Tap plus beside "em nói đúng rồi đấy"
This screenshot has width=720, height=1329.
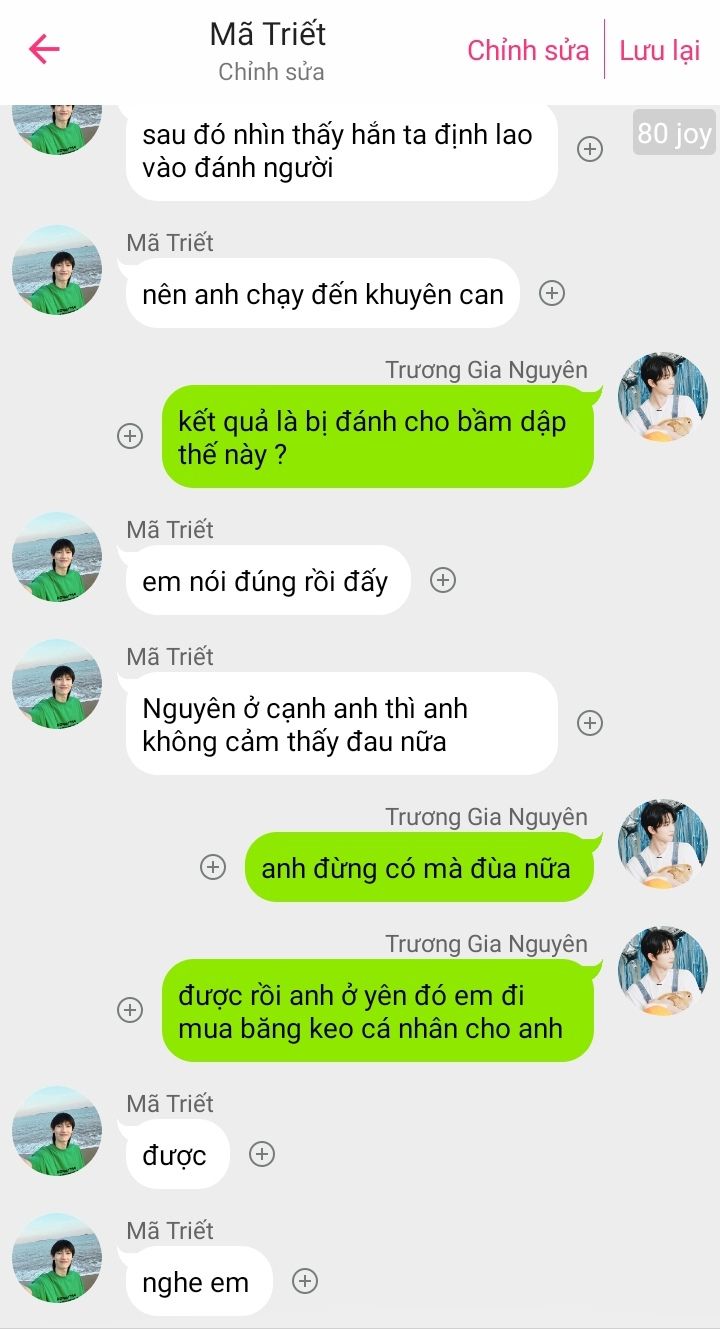[443, 580]
